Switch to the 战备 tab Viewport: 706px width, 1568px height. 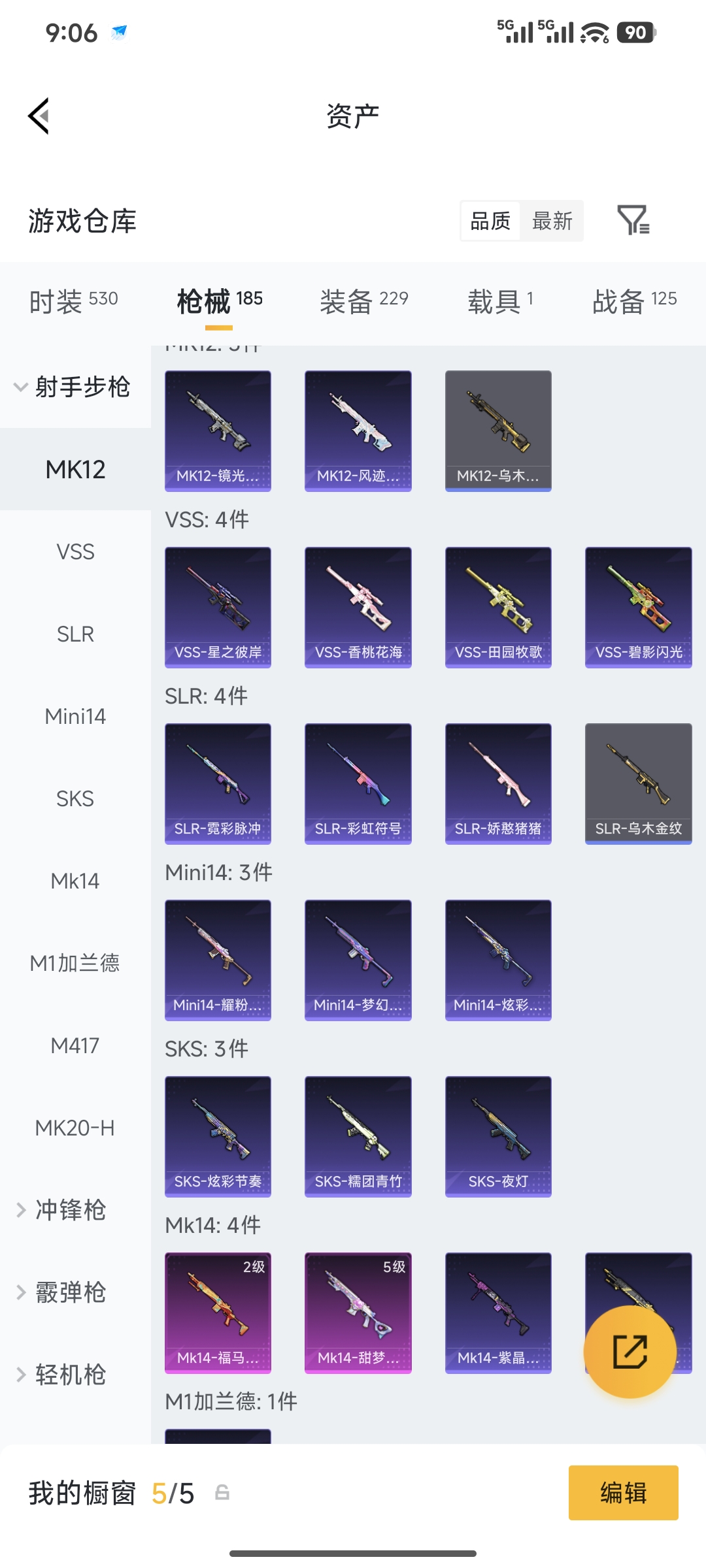(x=634, y=301)
